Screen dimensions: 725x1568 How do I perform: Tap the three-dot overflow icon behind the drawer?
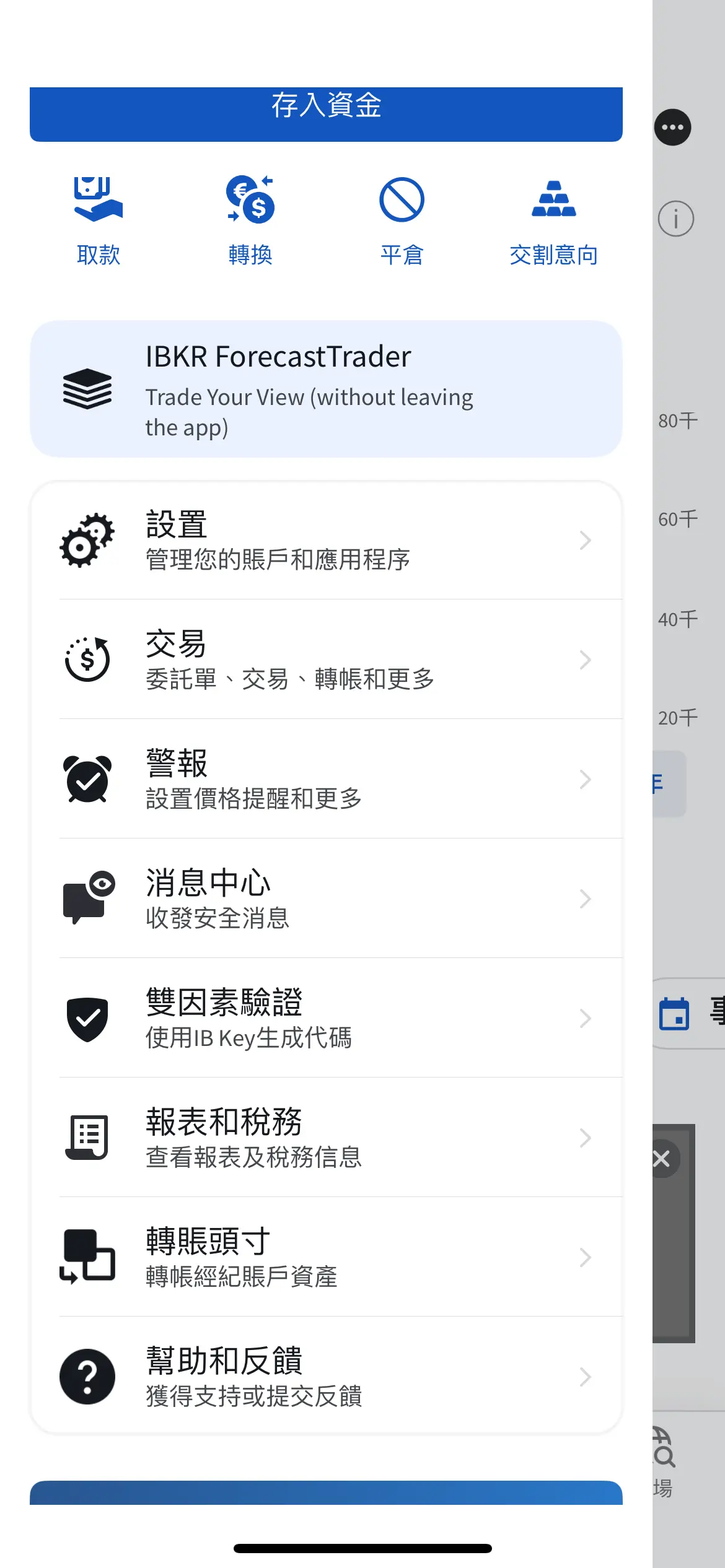673,128
